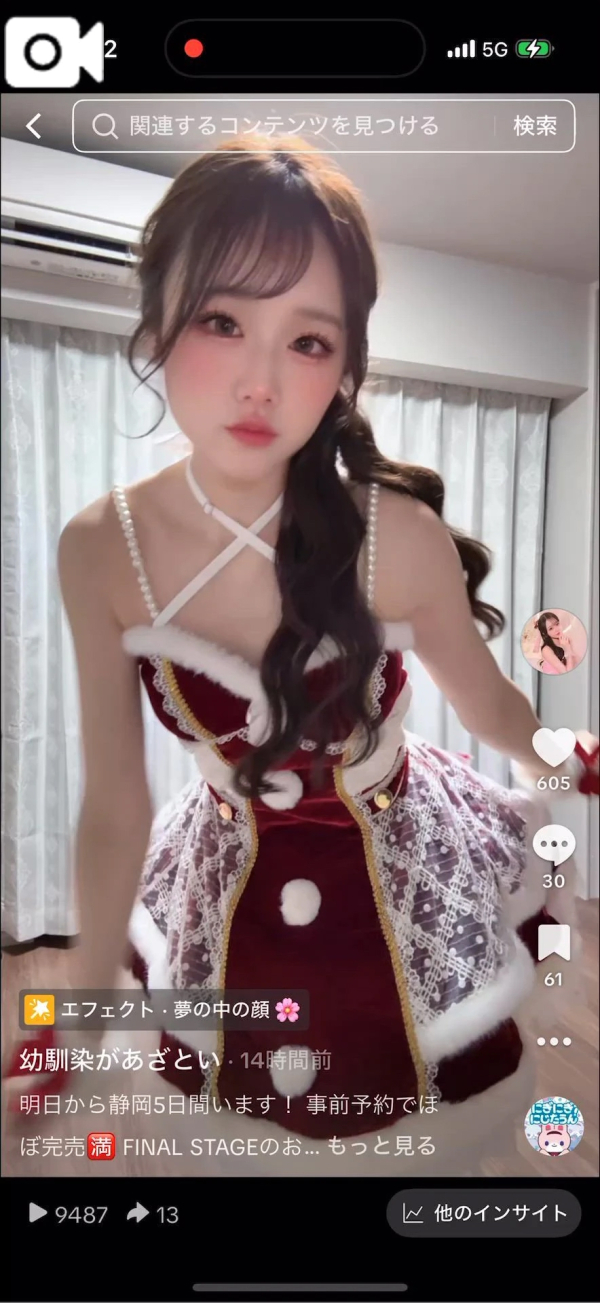Bookmark this video to favorites

553,943
